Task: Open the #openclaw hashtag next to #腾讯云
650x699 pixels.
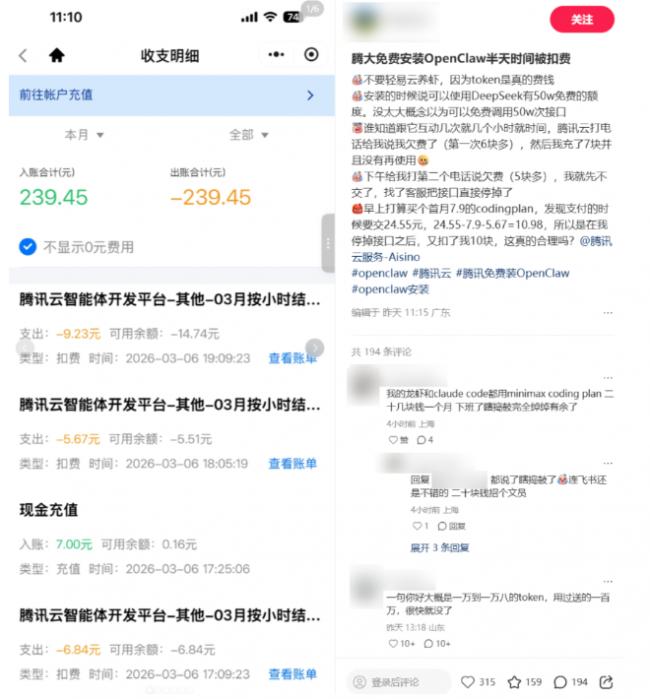Action: (377, 273)
